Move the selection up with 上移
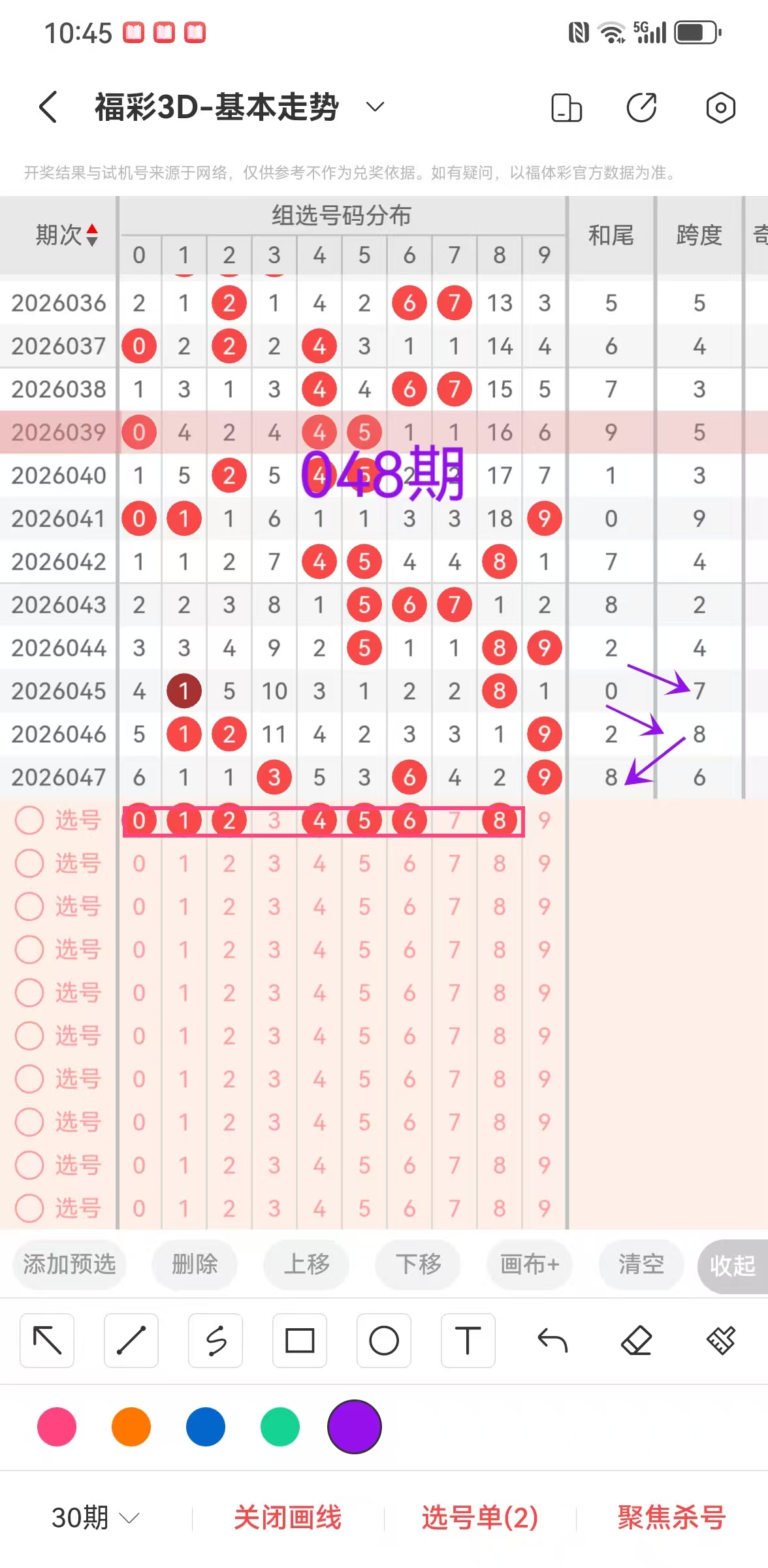This screenshot has width=768, height=1568. [306, 1264]
